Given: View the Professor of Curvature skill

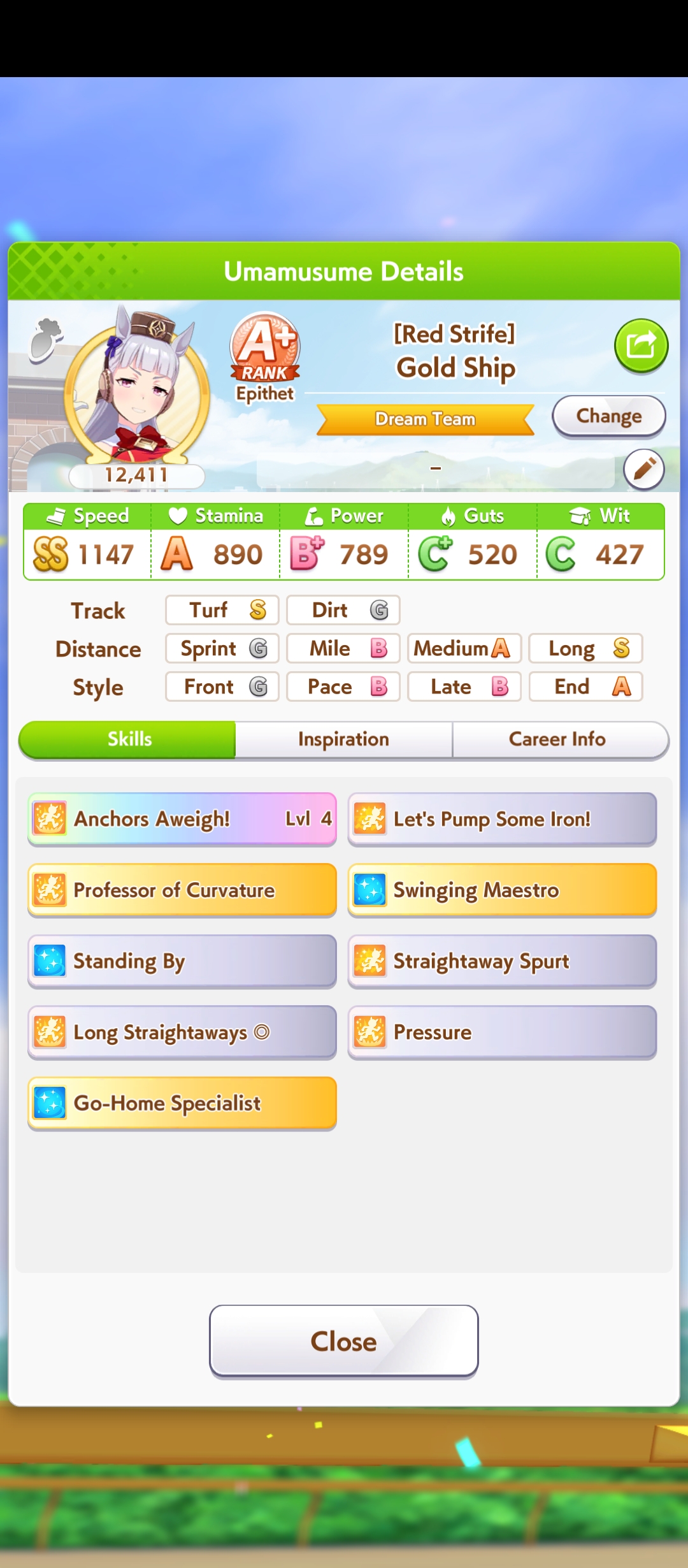Looking at the screenshot, I should pyautogui.click(x=182, y=890).
